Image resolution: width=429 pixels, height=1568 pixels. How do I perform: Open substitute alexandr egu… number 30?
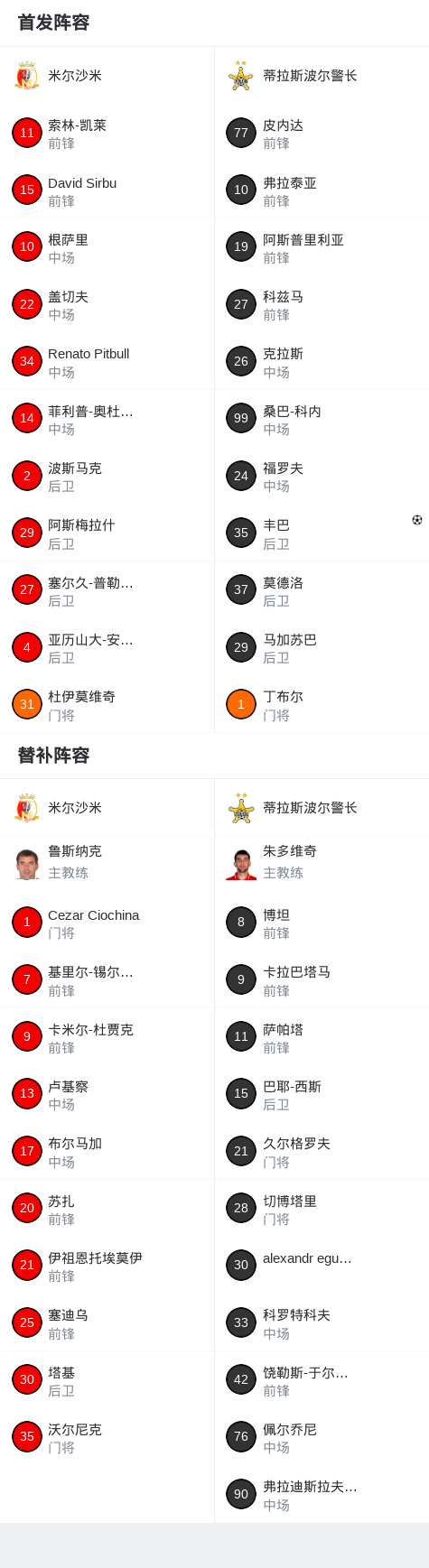coord(322,1266)
